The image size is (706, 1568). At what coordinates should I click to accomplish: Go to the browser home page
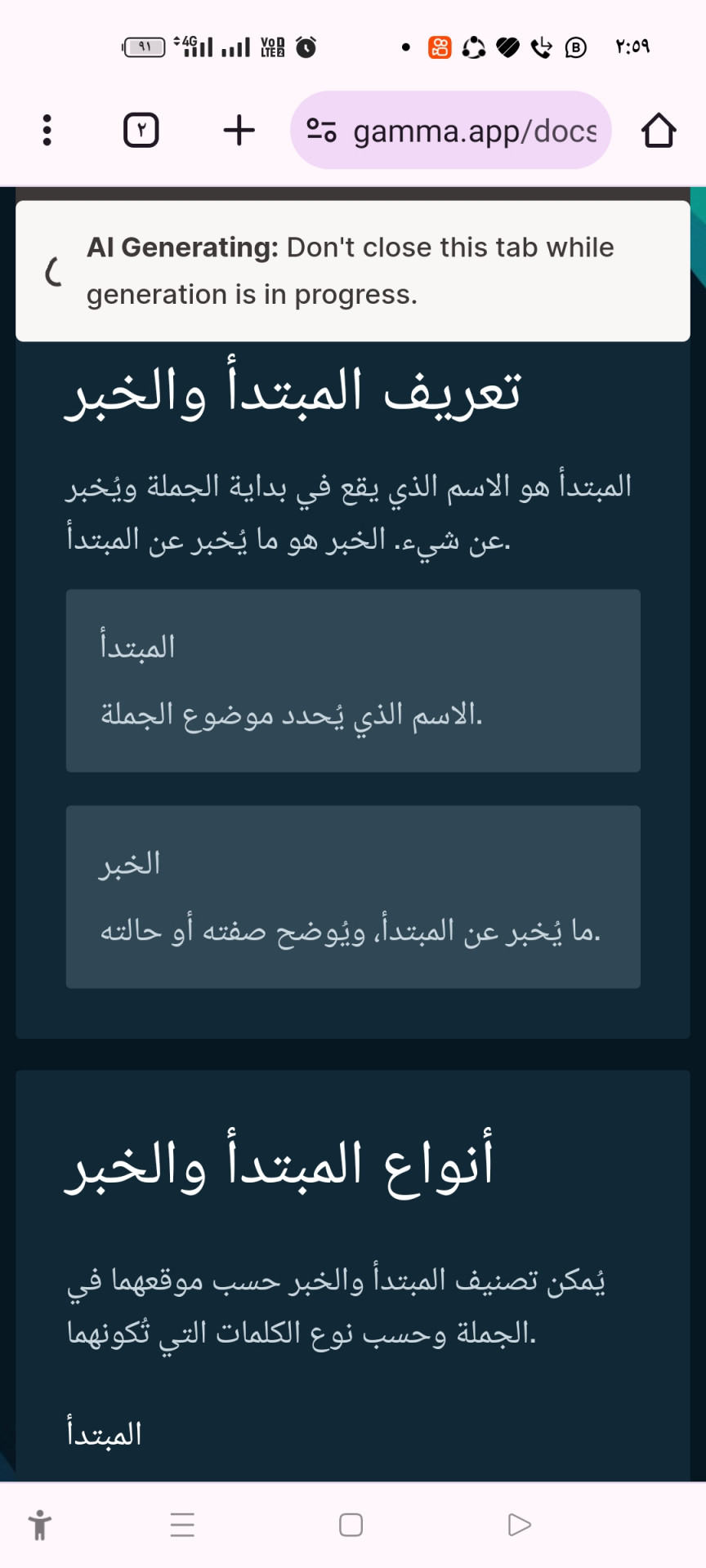tap(659, 131)
